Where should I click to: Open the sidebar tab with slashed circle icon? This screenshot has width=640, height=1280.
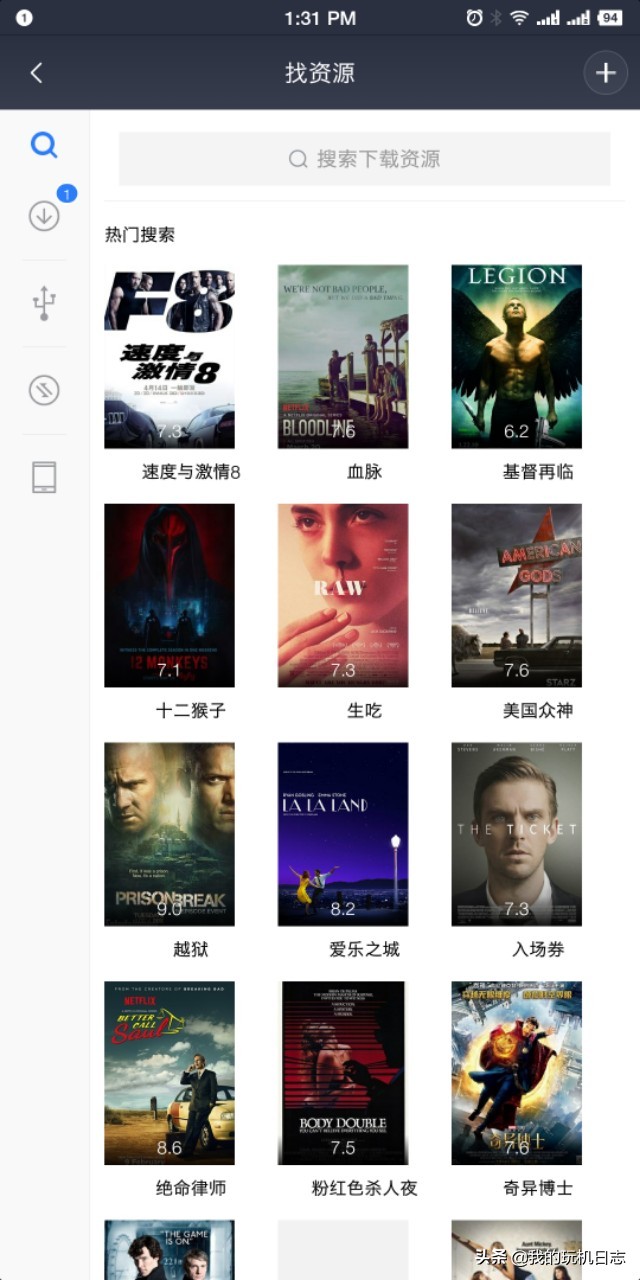pos(44,390)
